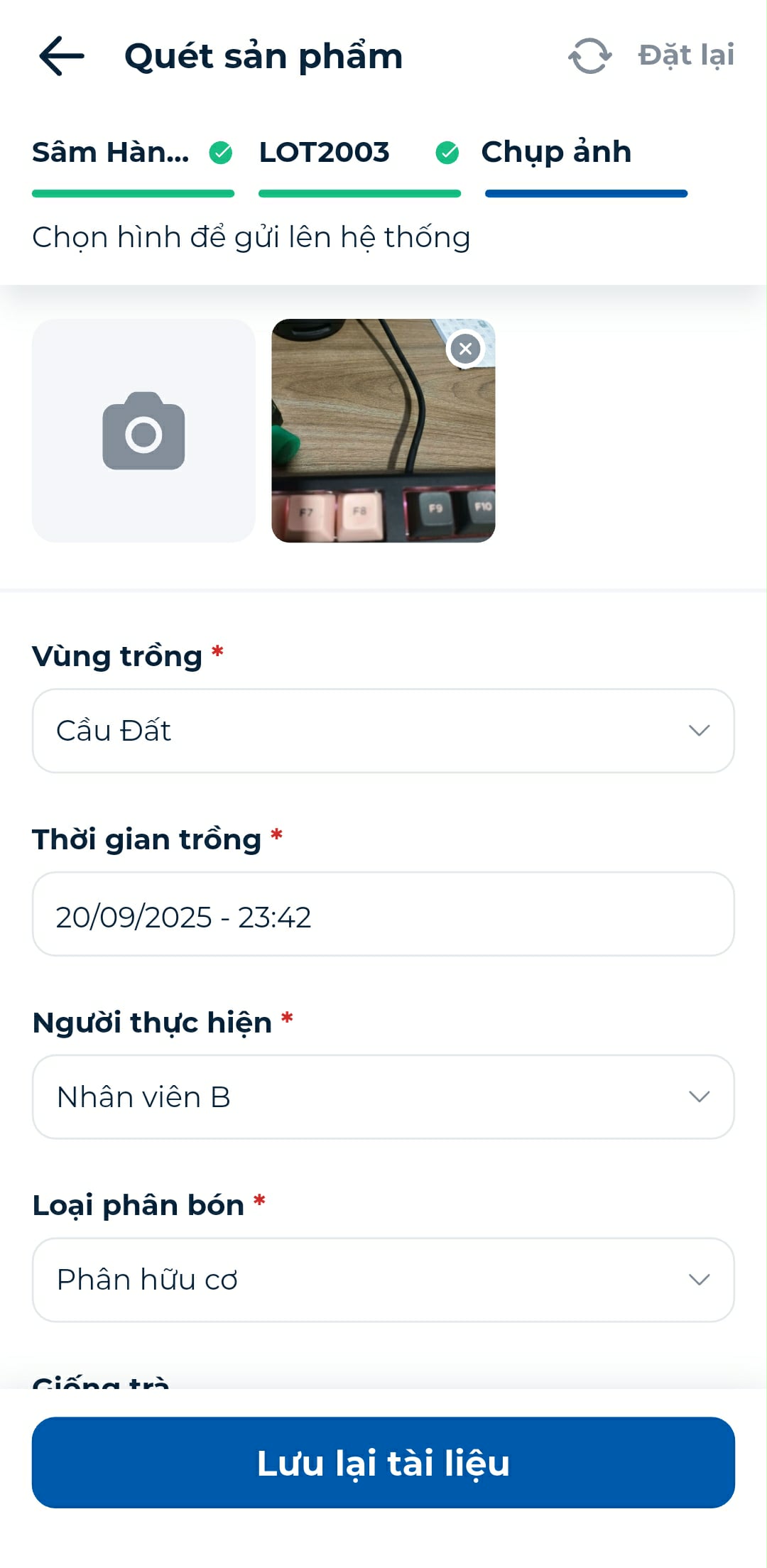Tap the uploaded keyboard photo thumbnail
Viewport: 767px width, 1568px height.
click(x=383, y=433)
